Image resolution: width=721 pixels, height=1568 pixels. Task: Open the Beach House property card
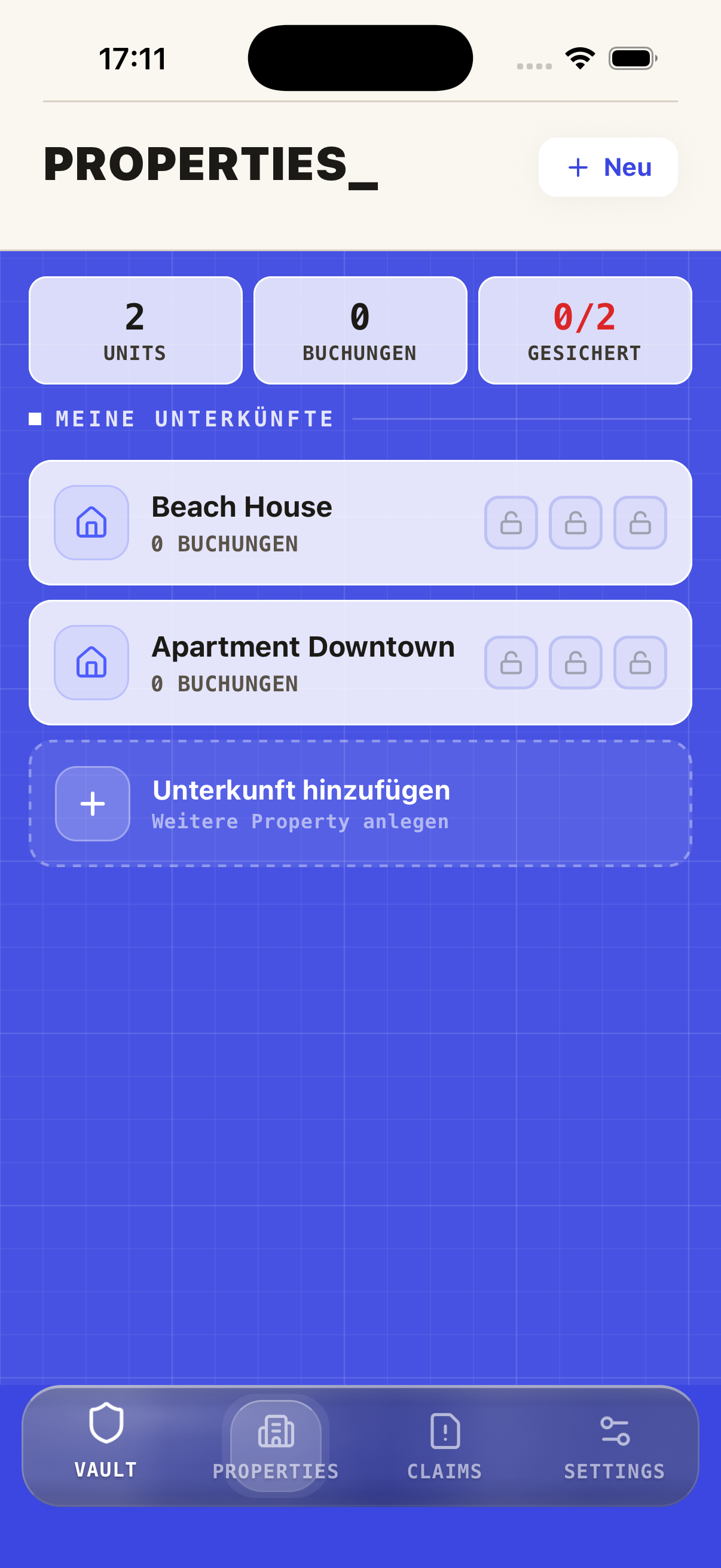(x=274, y=522)
